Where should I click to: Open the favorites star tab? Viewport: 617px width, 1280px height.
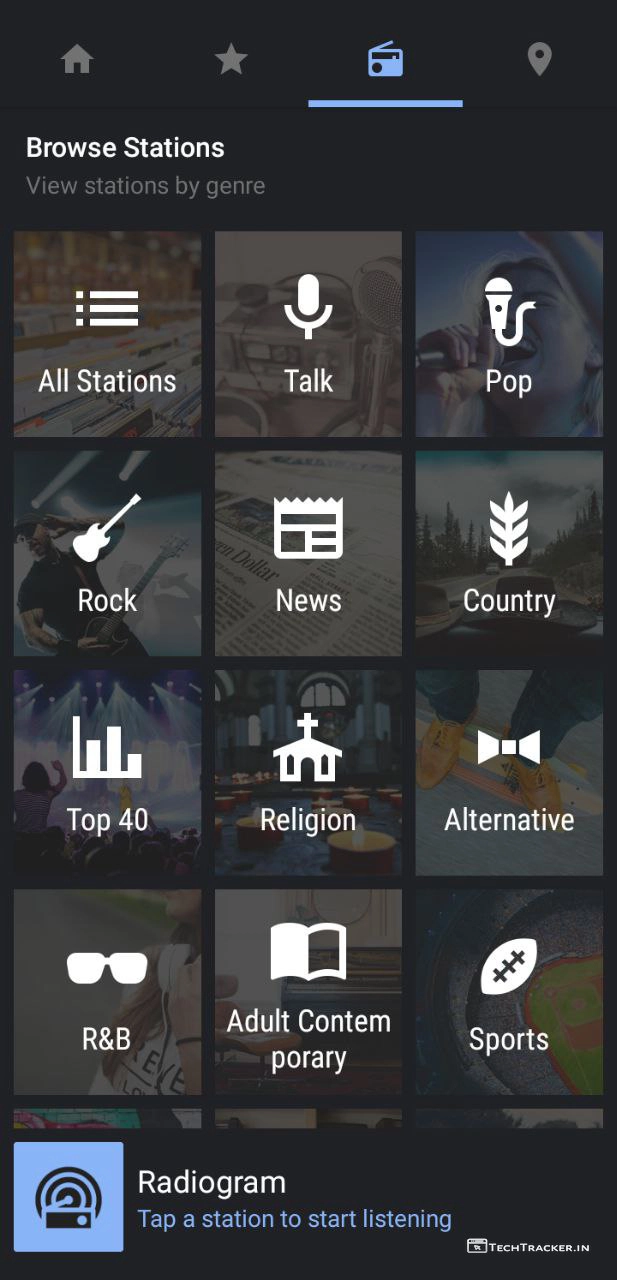[231, 61]
